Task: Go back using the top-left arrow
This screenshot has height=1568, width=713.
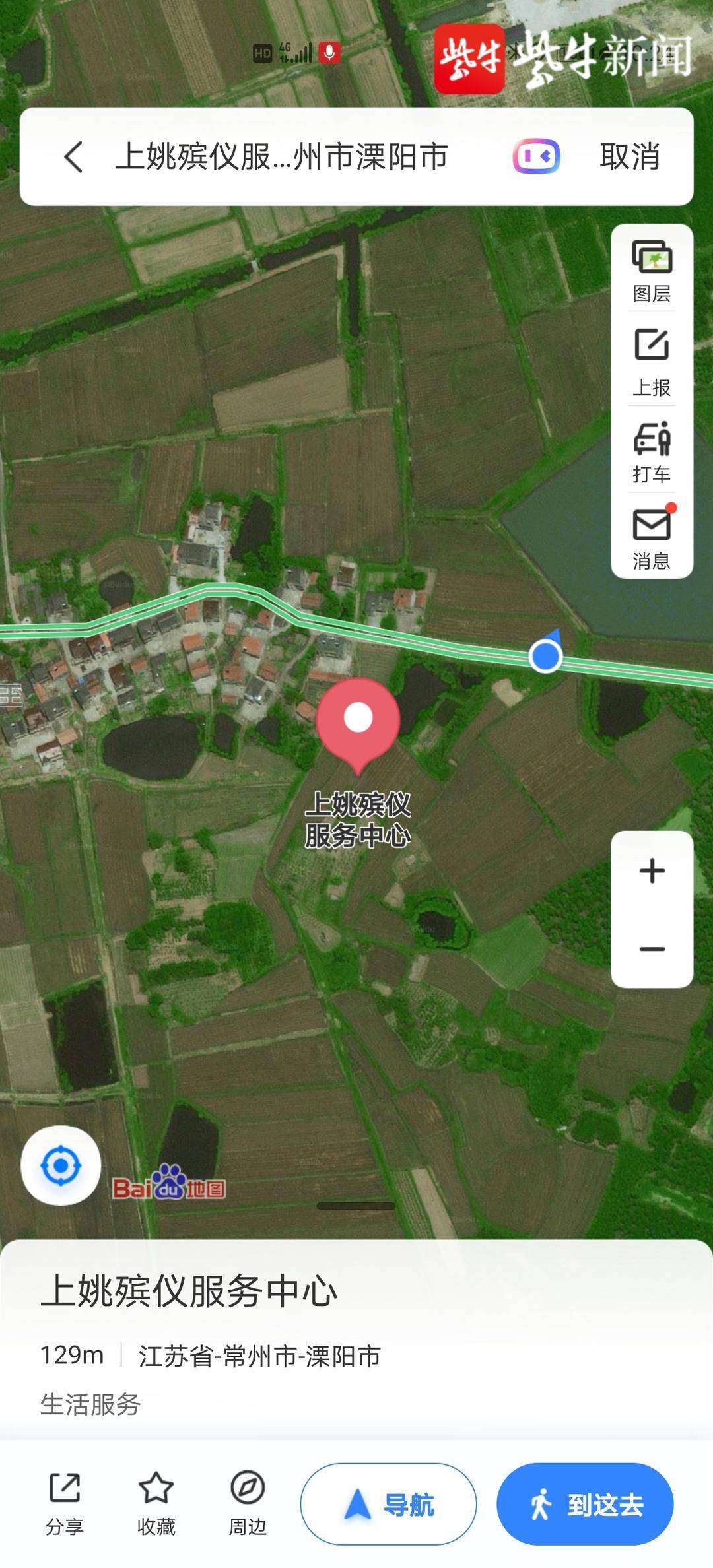Action: (x=73, y=157)
